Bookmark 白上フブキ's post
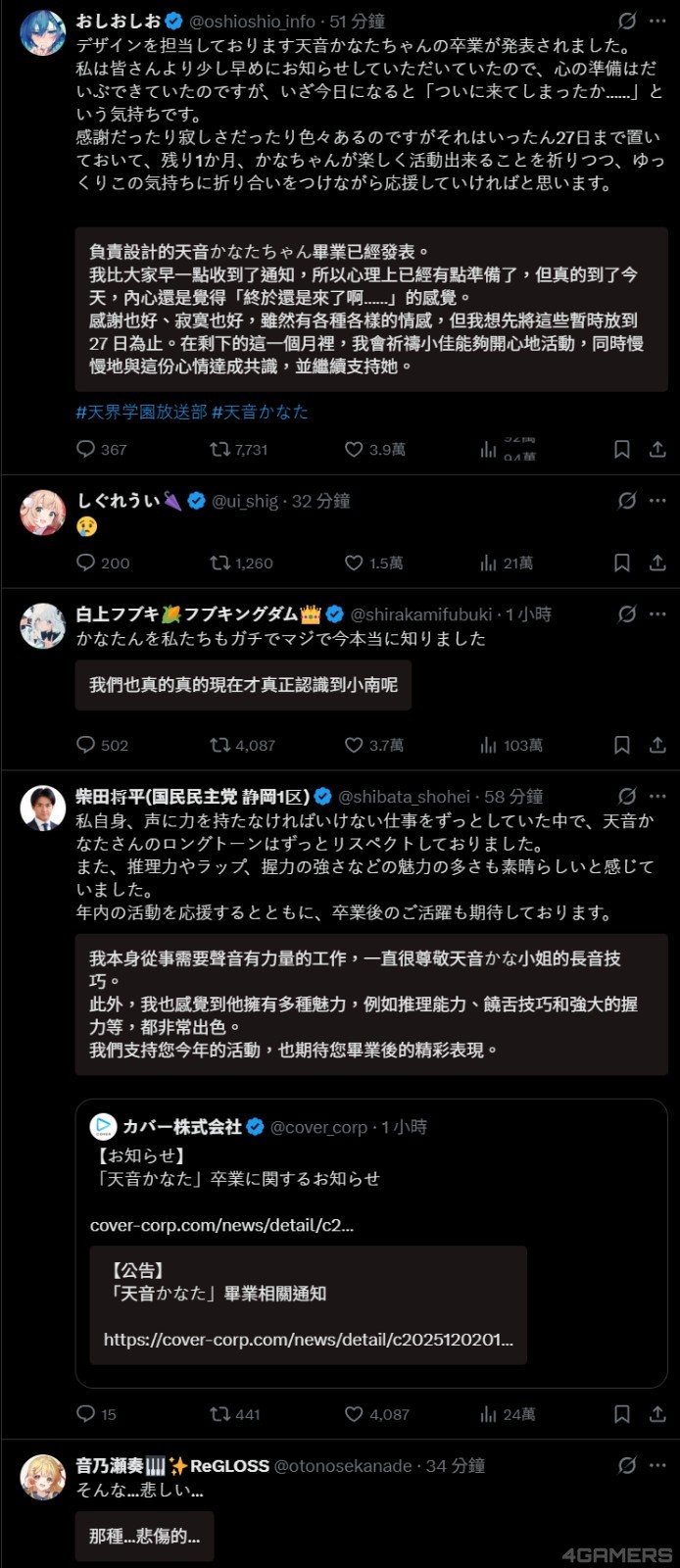680x1568 pixels. coord(621,746)
